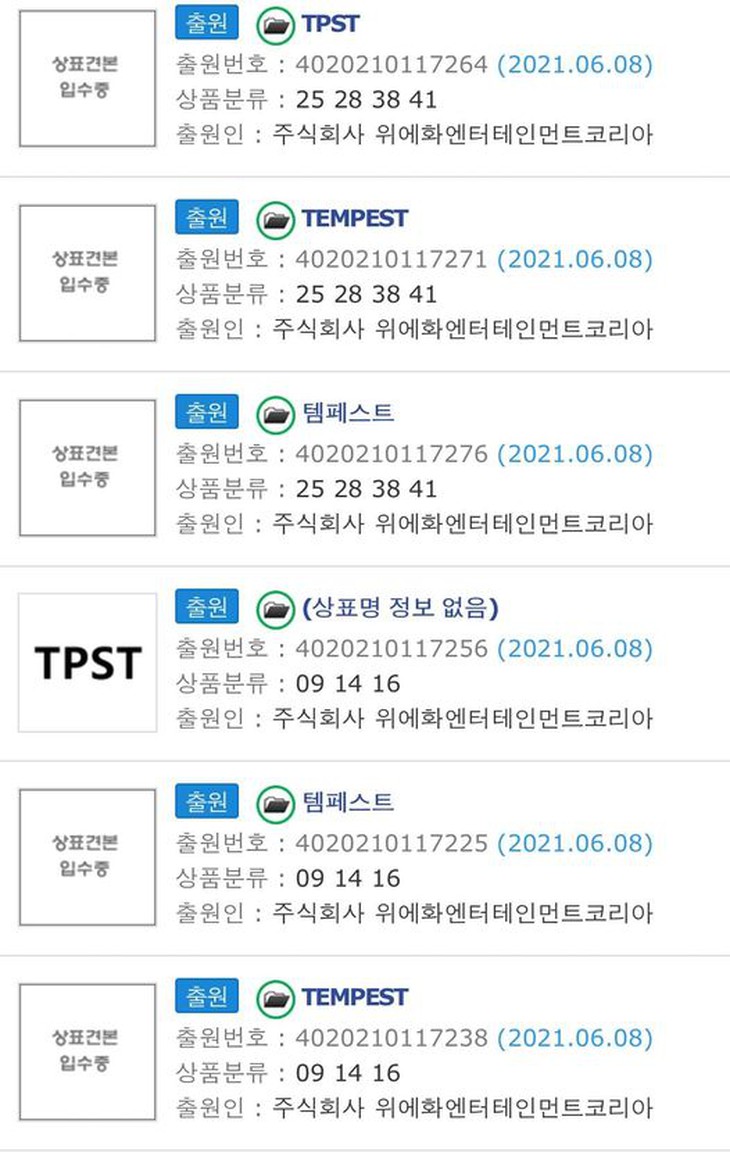The image size is (730, 1152).
Task: Open sample placeholder for application 4020210117225
Action: coord(88,857)
